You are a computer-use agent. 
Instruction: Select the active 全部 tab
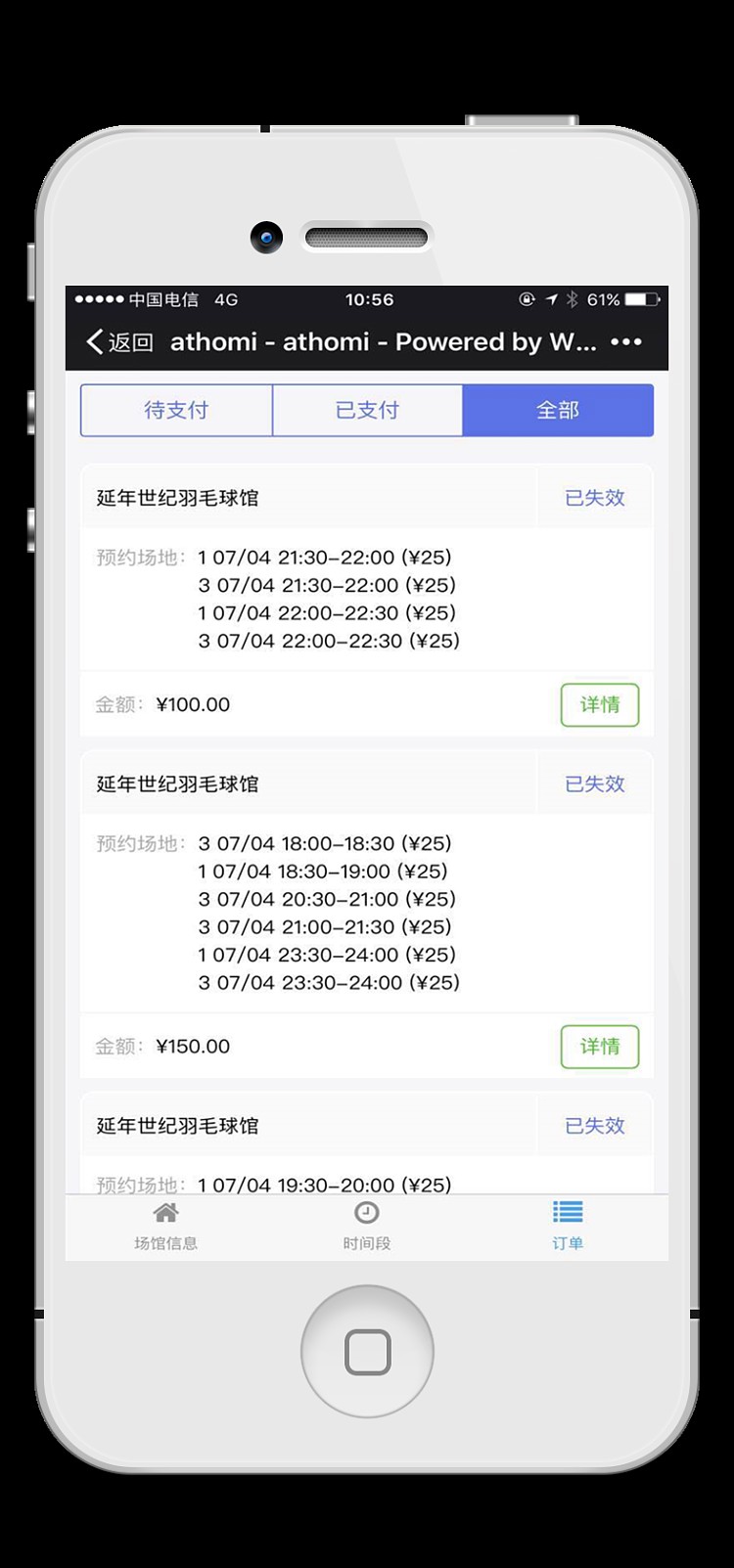[558, 410]
